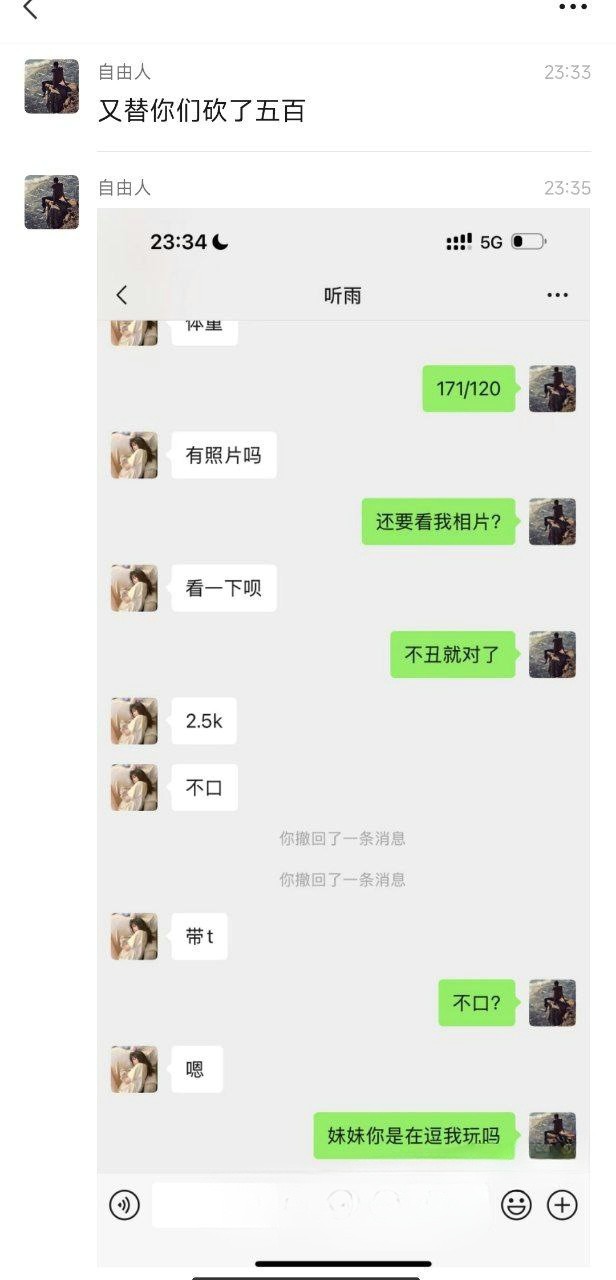Go back using the top-left arrow
Image resolution: width=616 pixels, height=1280 pixels.
(x=30, y=9)
